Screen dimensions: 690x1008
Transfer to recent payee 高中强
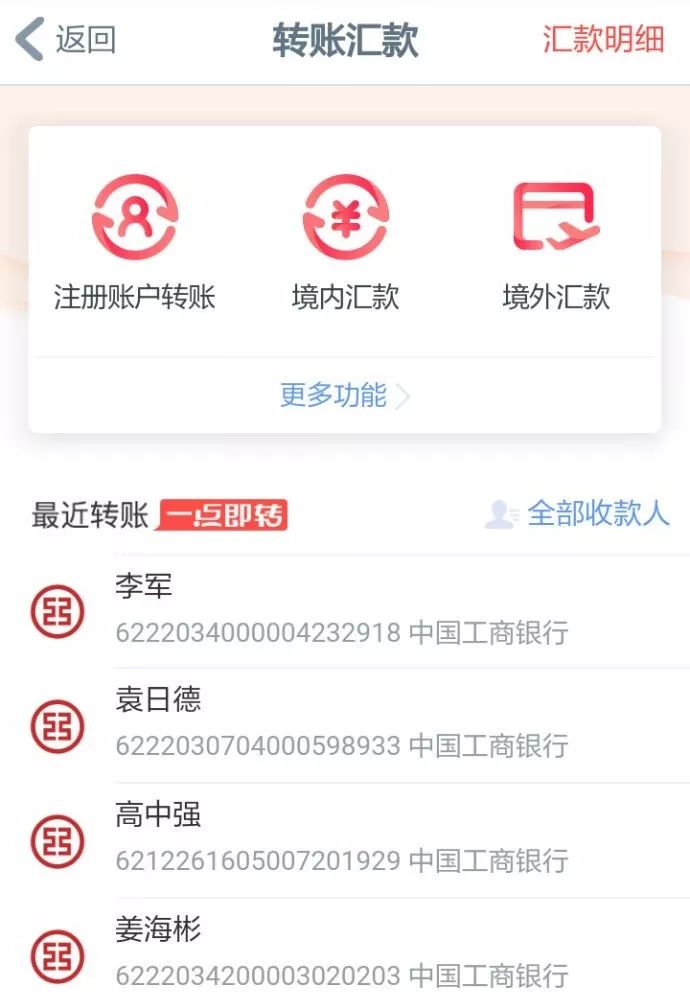pos(344,838)
